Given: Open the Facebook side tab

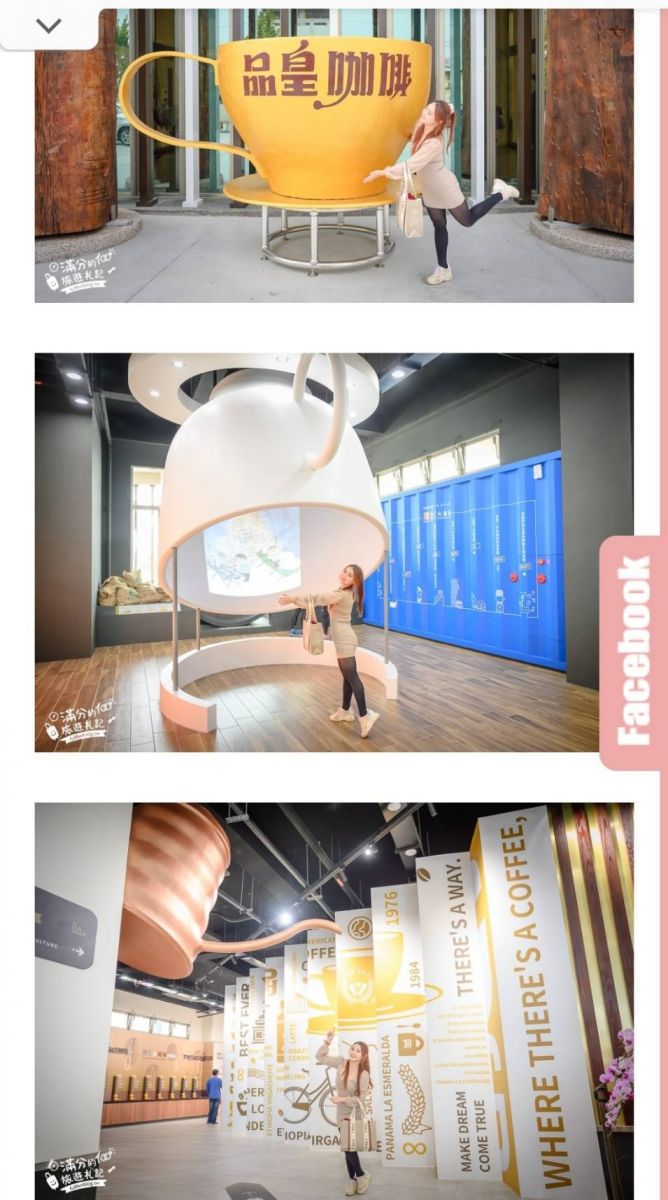Looking at the screenshot, I should (x=632, y=652).
